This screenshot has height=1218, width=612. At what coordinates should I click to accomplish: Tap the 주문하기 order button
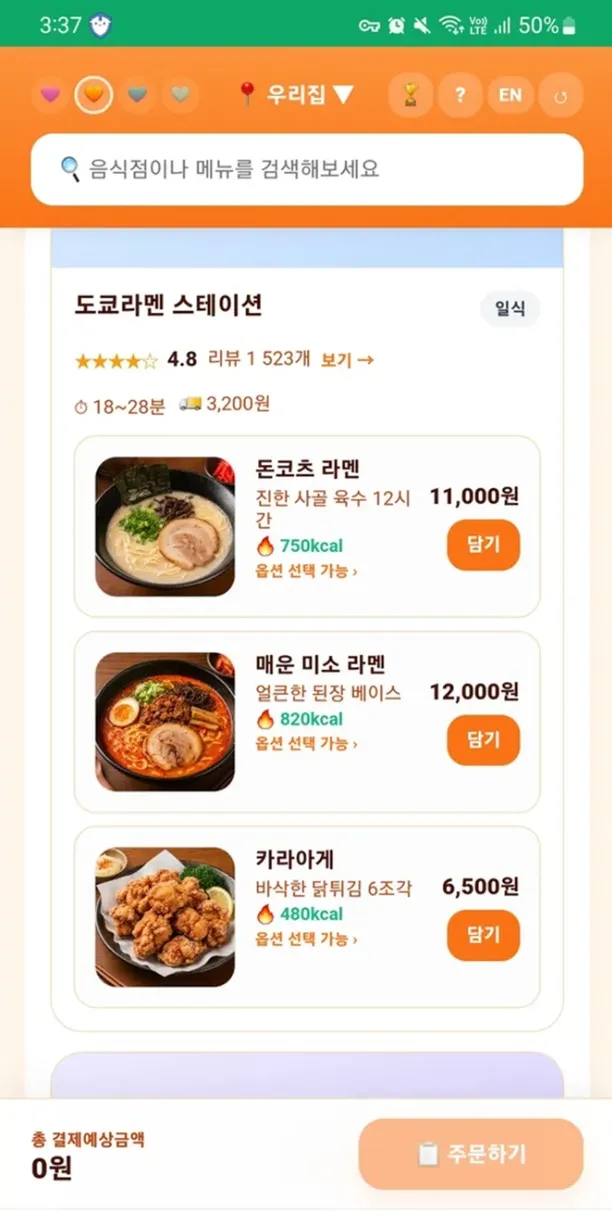[471, 1154]
